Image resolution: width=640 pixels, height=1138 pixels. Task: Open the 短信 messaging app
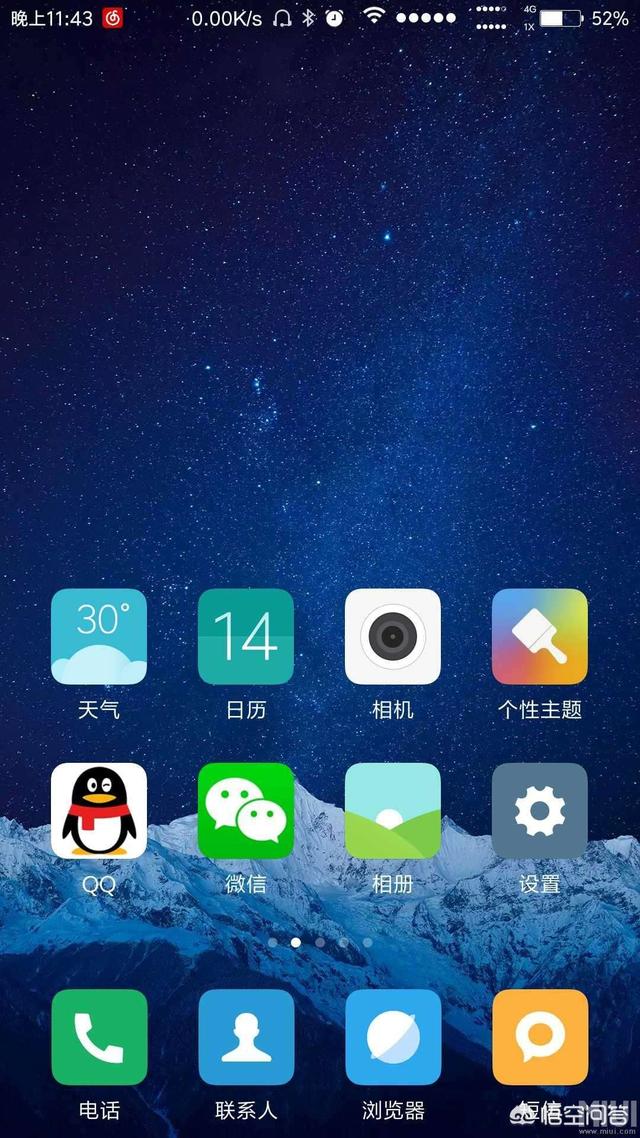(x=540, y=1037)
